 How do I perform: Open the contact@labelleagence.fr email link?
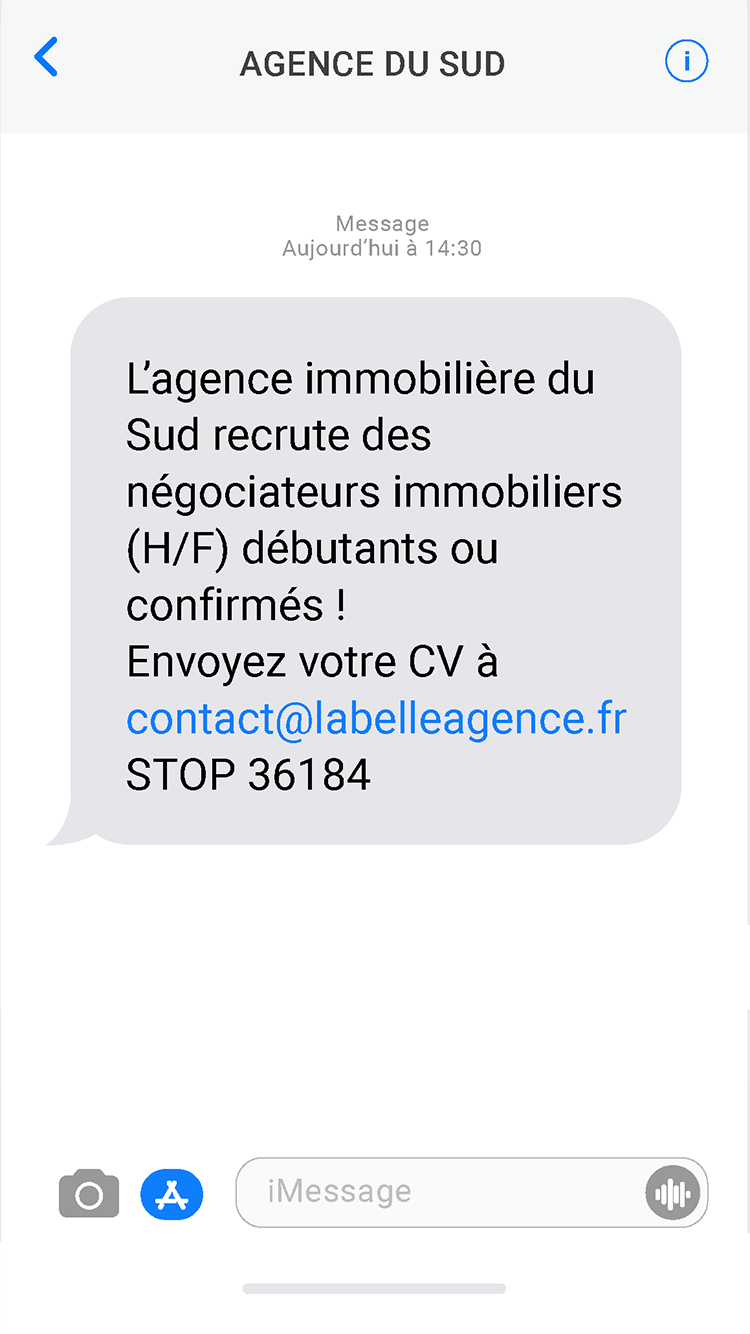376,719
